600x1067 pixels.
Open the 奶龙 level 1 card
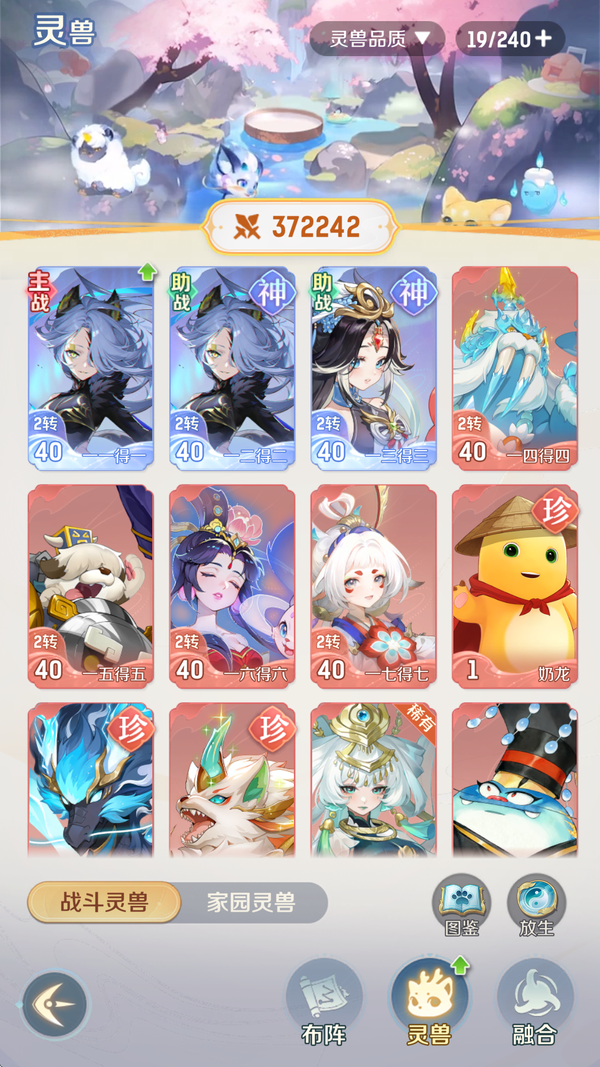pyautogui.click(x=514, y=587)
